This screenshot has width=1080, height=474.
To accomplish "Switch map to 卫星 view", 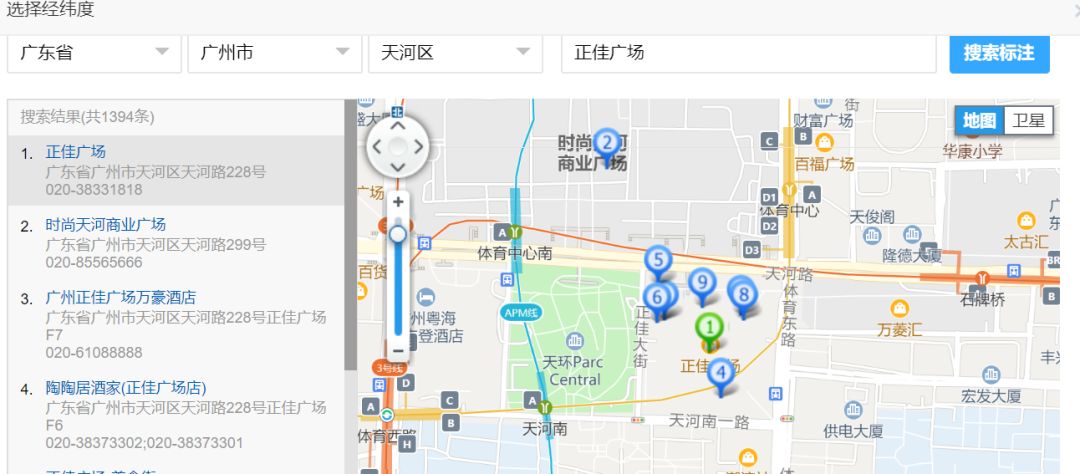I will coord(1028,121).
